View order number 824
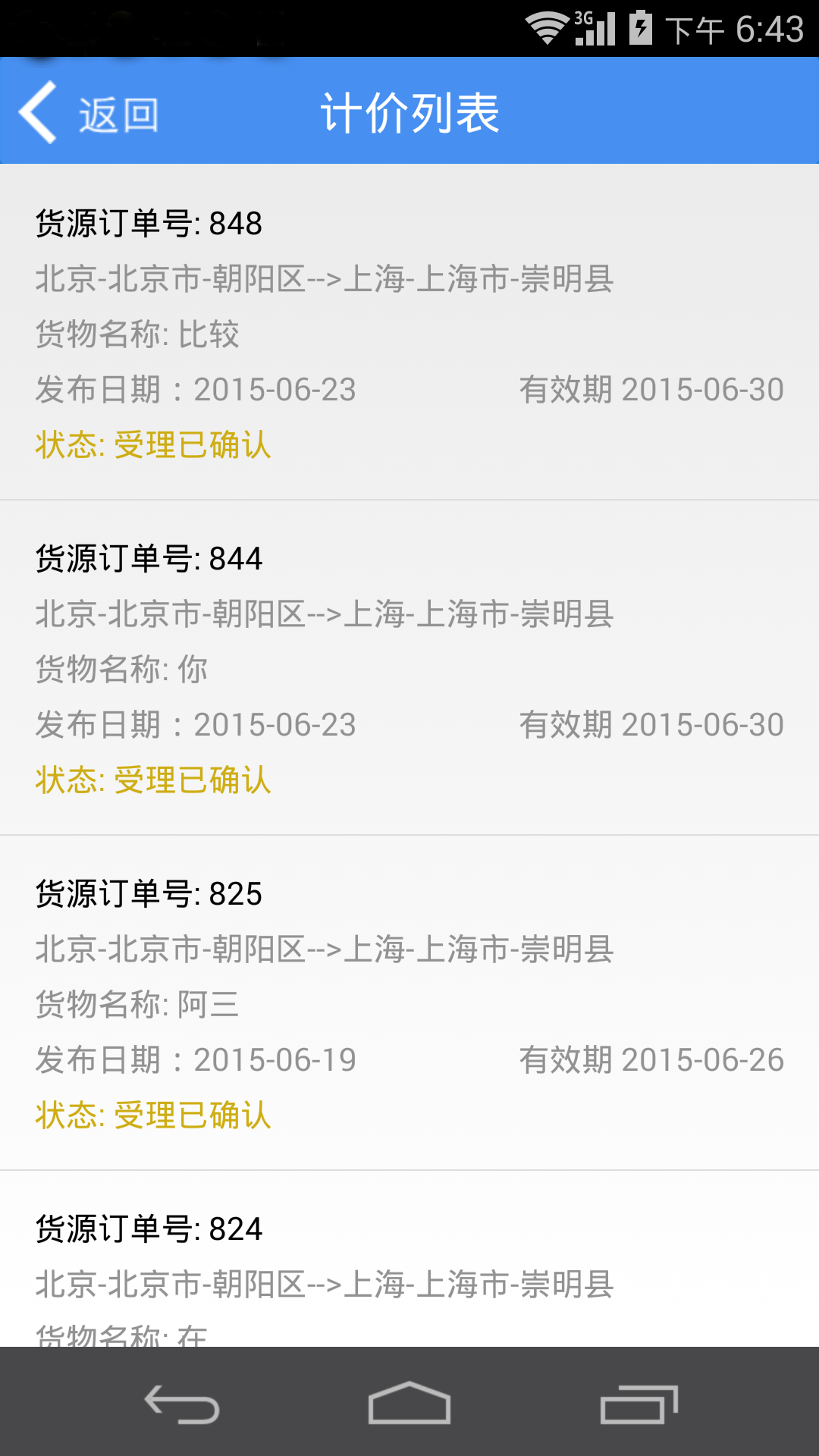This screenshot has height=1456, width=819. [409, 1266]
